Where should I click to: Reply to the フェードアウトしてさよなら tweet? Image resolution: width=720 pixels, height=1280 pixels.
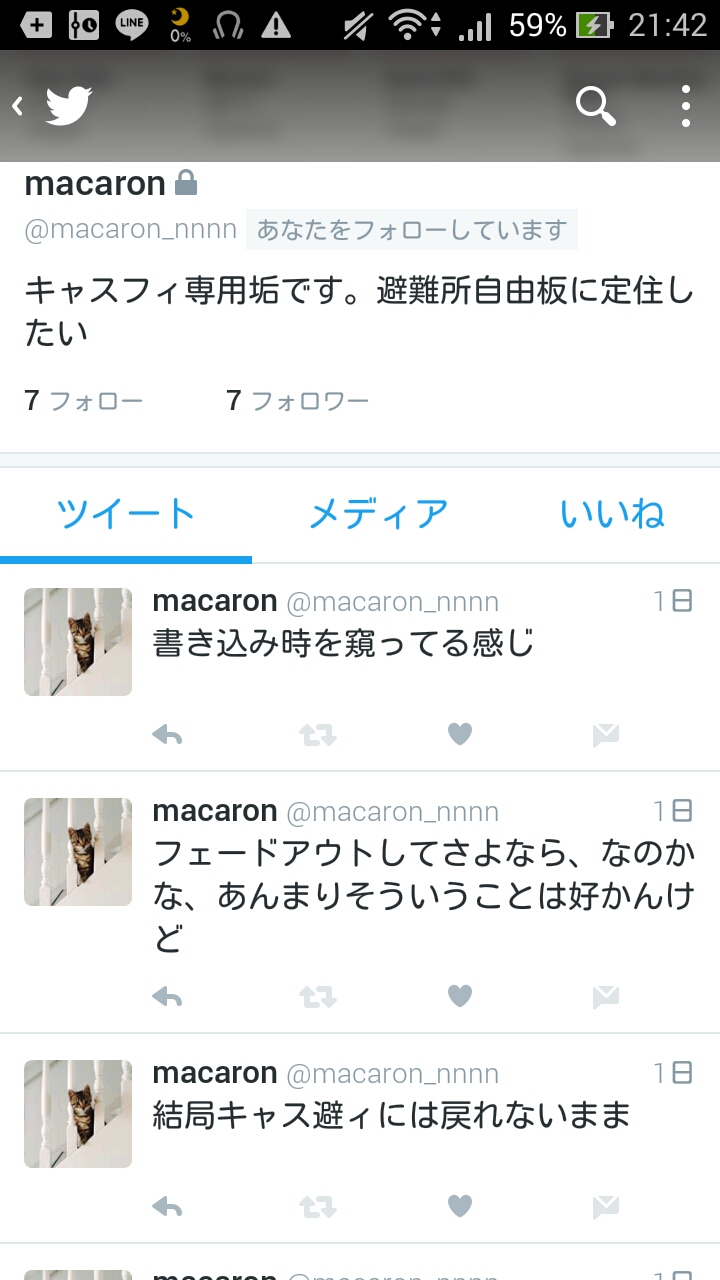click(167, 996)
